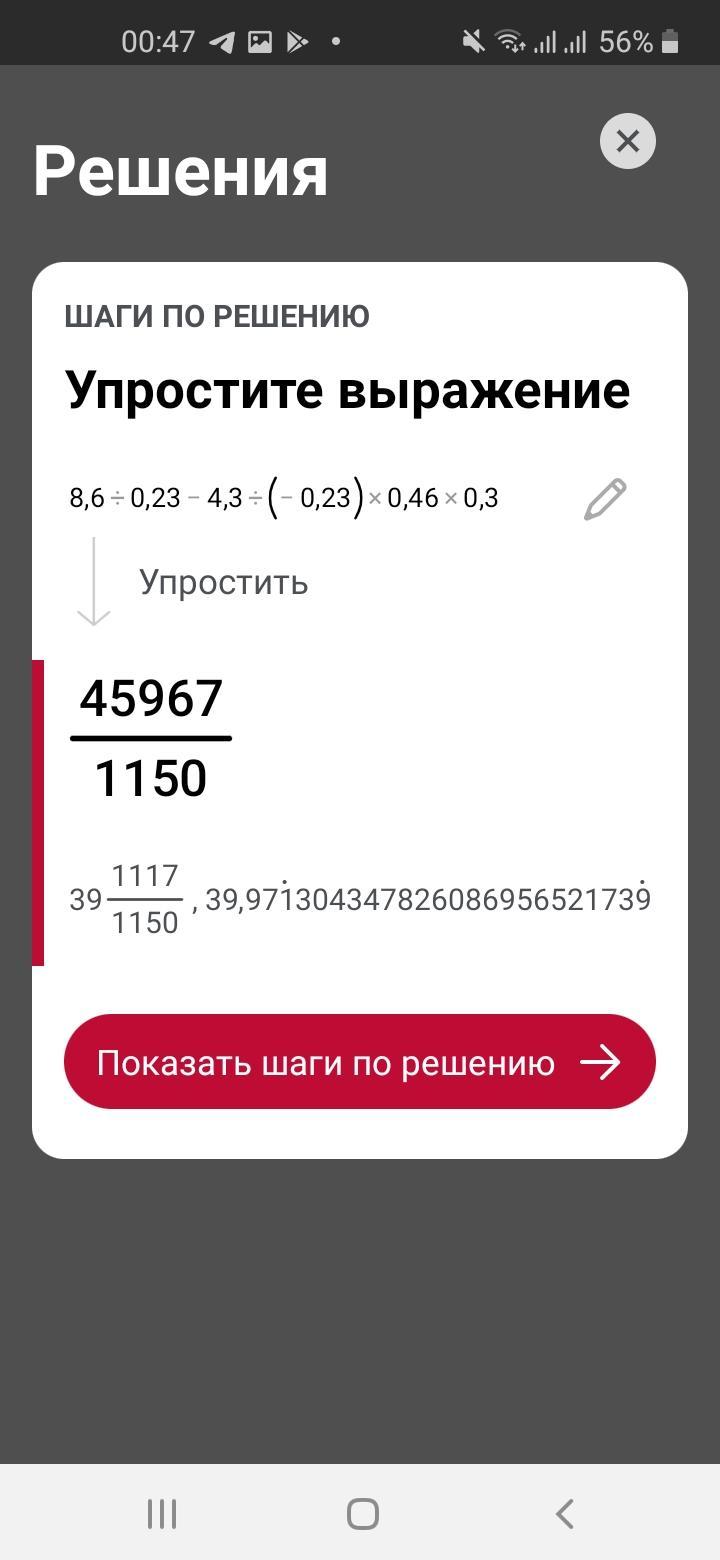
Task: Go to the home screen
Action: [x=362, y=1514]
